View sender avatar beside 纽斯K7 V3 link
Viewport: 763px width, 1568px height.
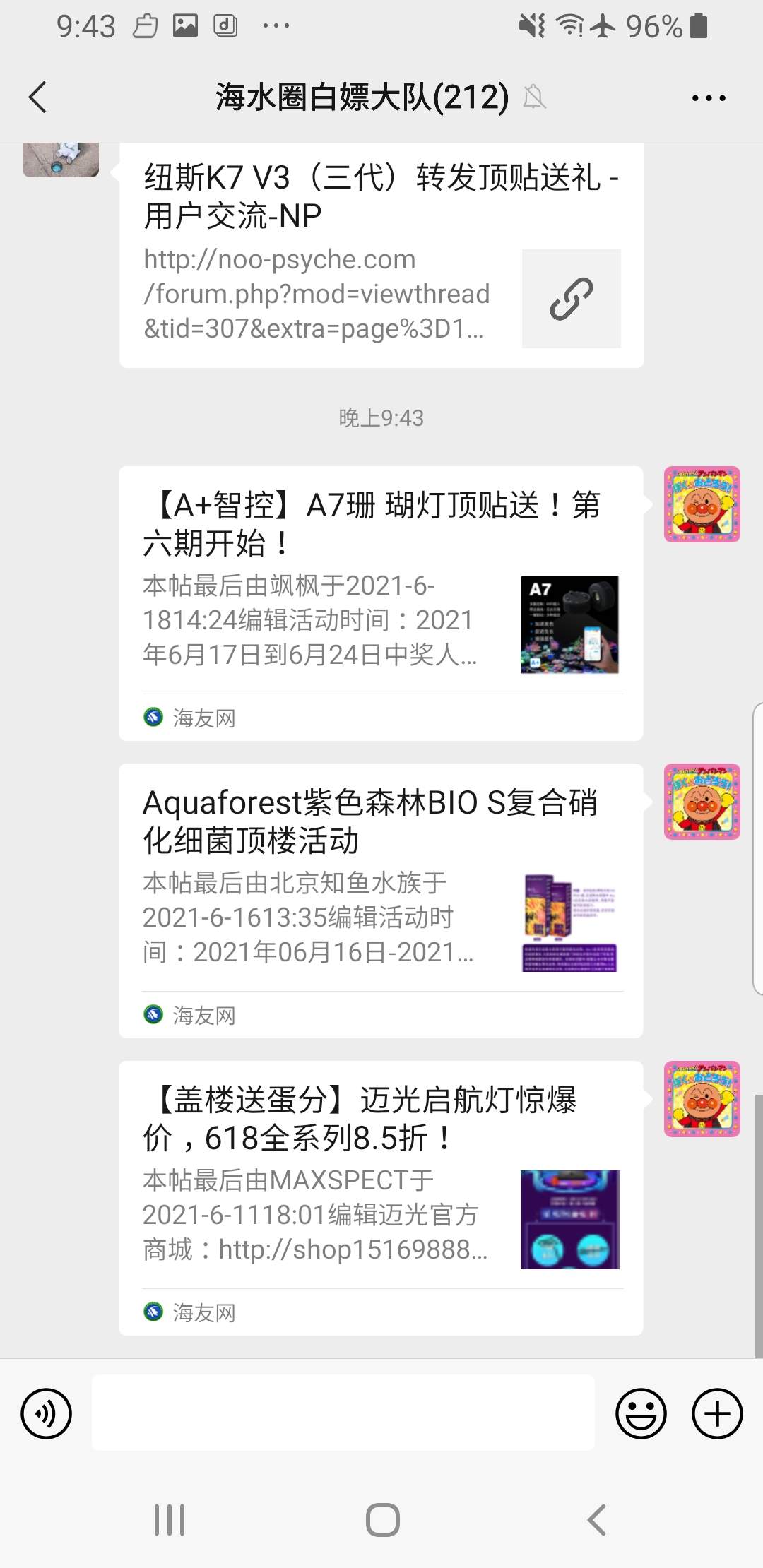click(61, 160)
